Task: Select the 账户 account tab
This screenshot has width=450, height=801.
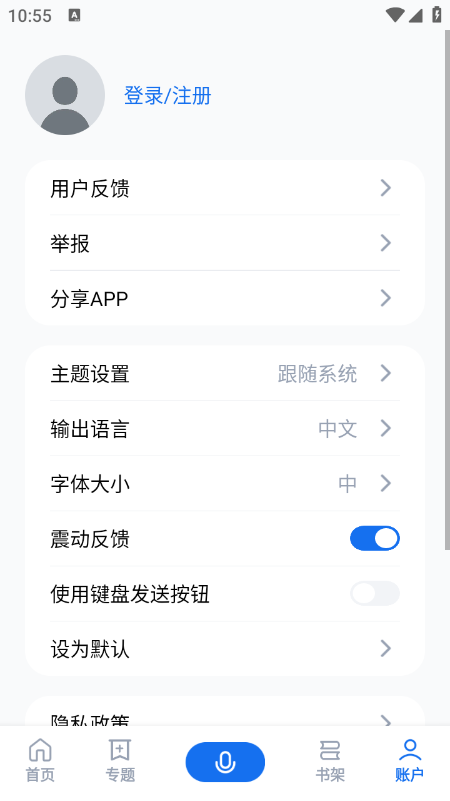Action: [x=410, y=761]
